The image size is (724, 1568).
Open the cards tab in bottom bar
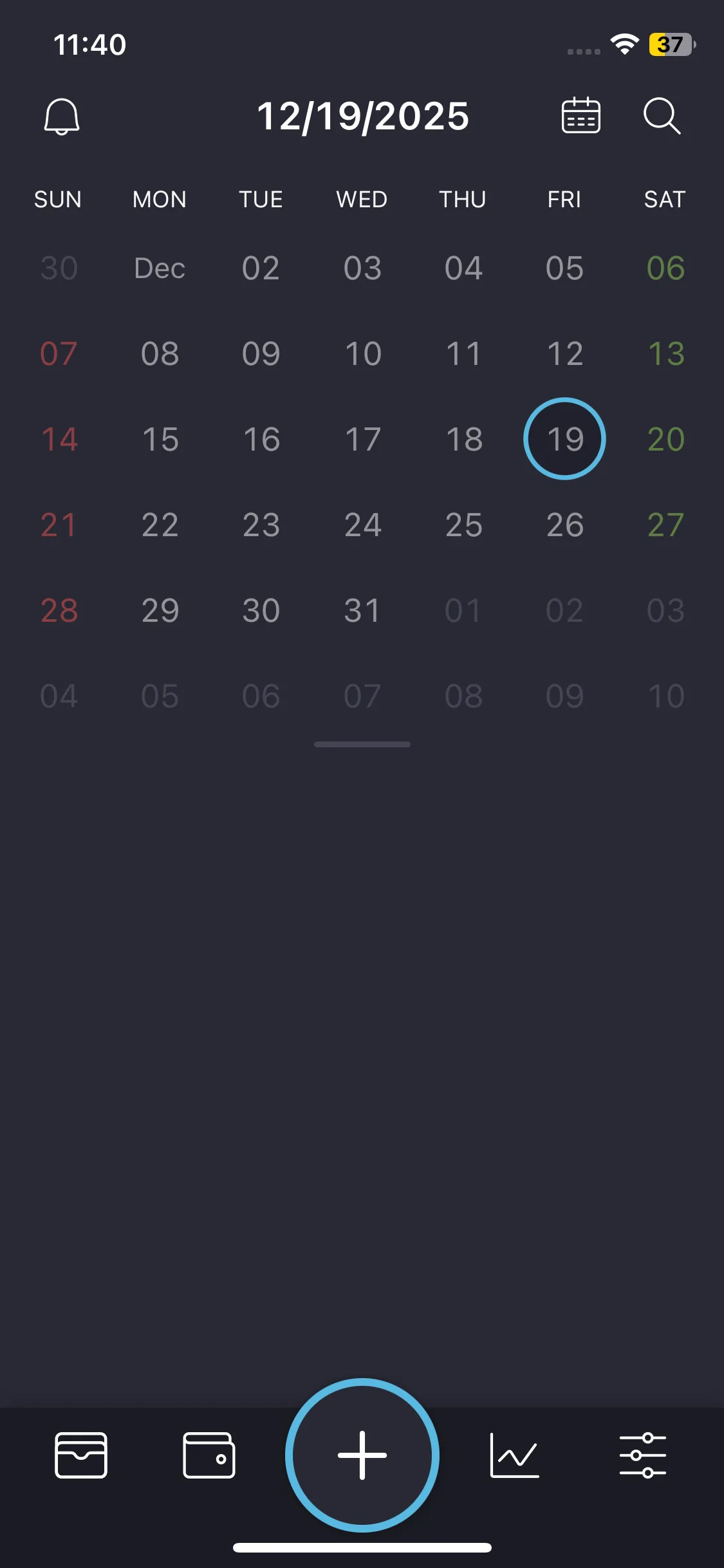tap(81, 1455)
